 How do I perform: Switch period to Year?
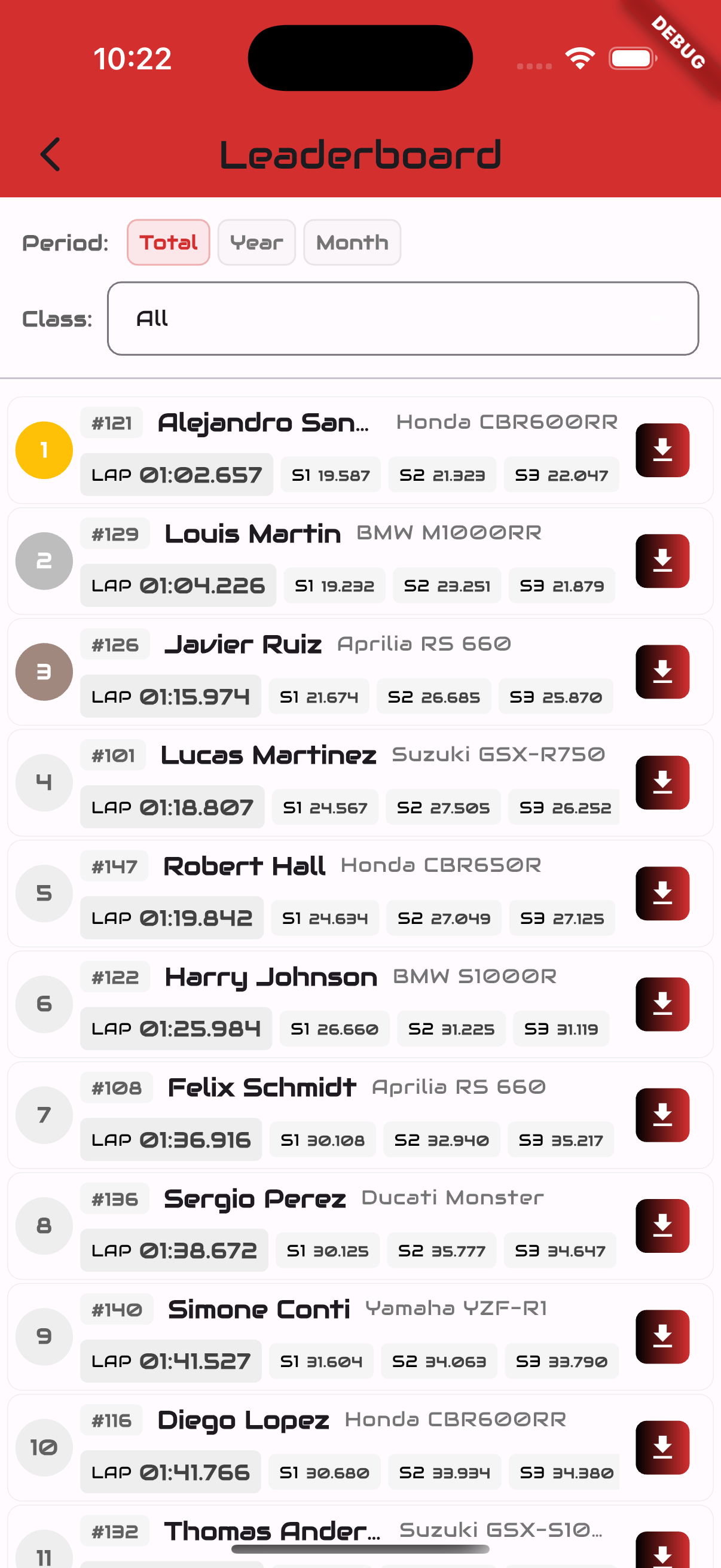pyautogui.click(x=256, y=242)
